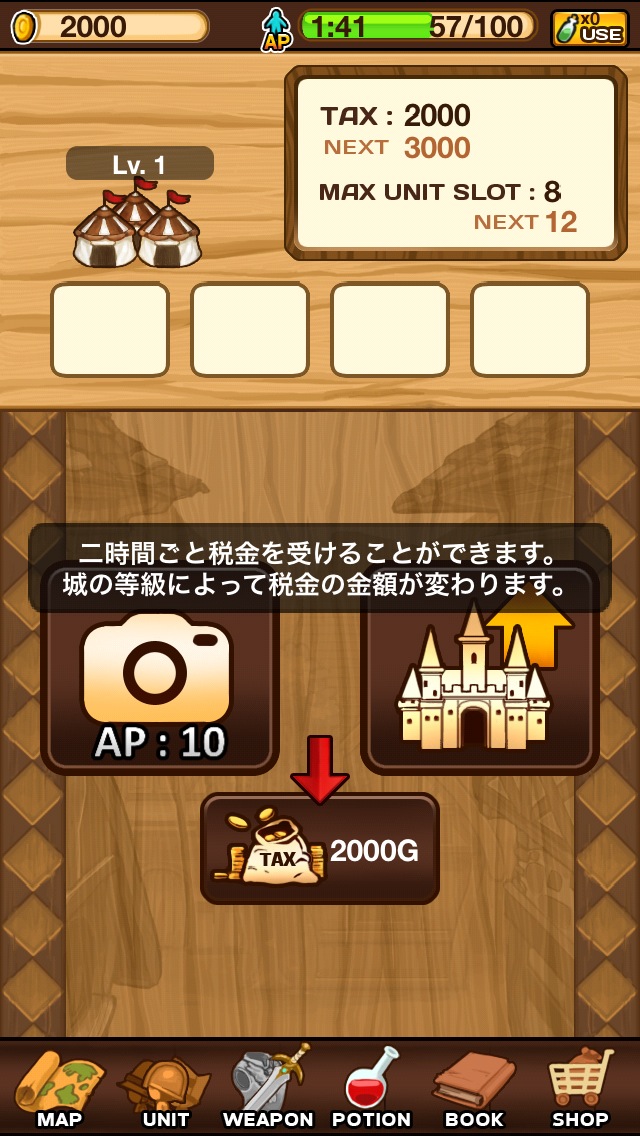Screen dimensions: 640x1136
Task: Open the MAP tab
Action: (59, 1088)
